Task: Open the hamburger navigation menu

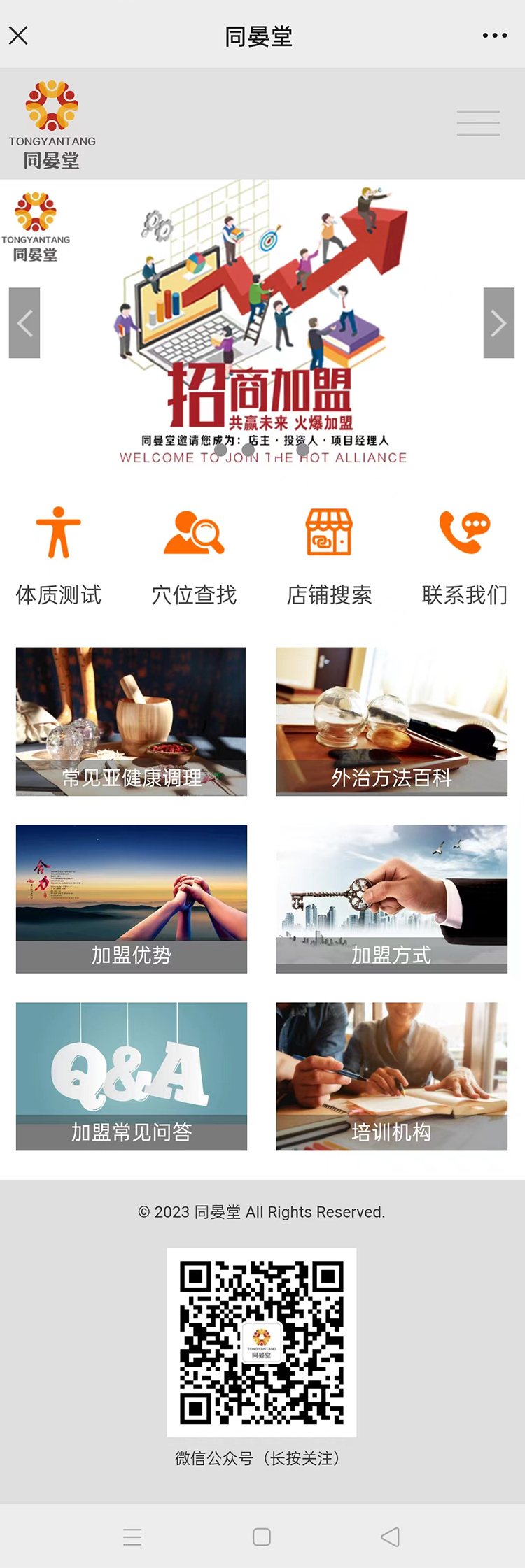Action: [x=478, y=123]
